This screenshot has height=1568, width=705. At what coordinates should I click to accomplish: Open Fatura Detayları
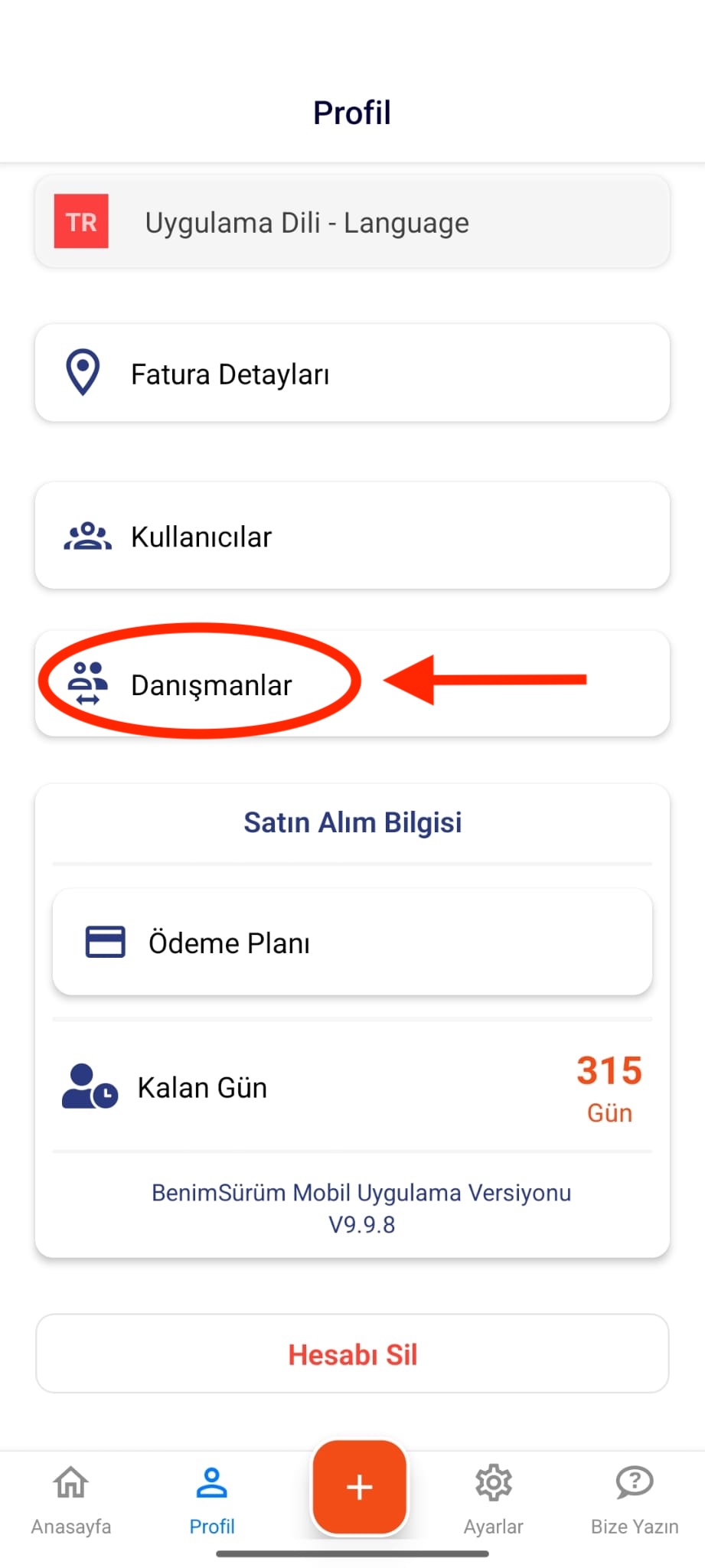point(352,374)
